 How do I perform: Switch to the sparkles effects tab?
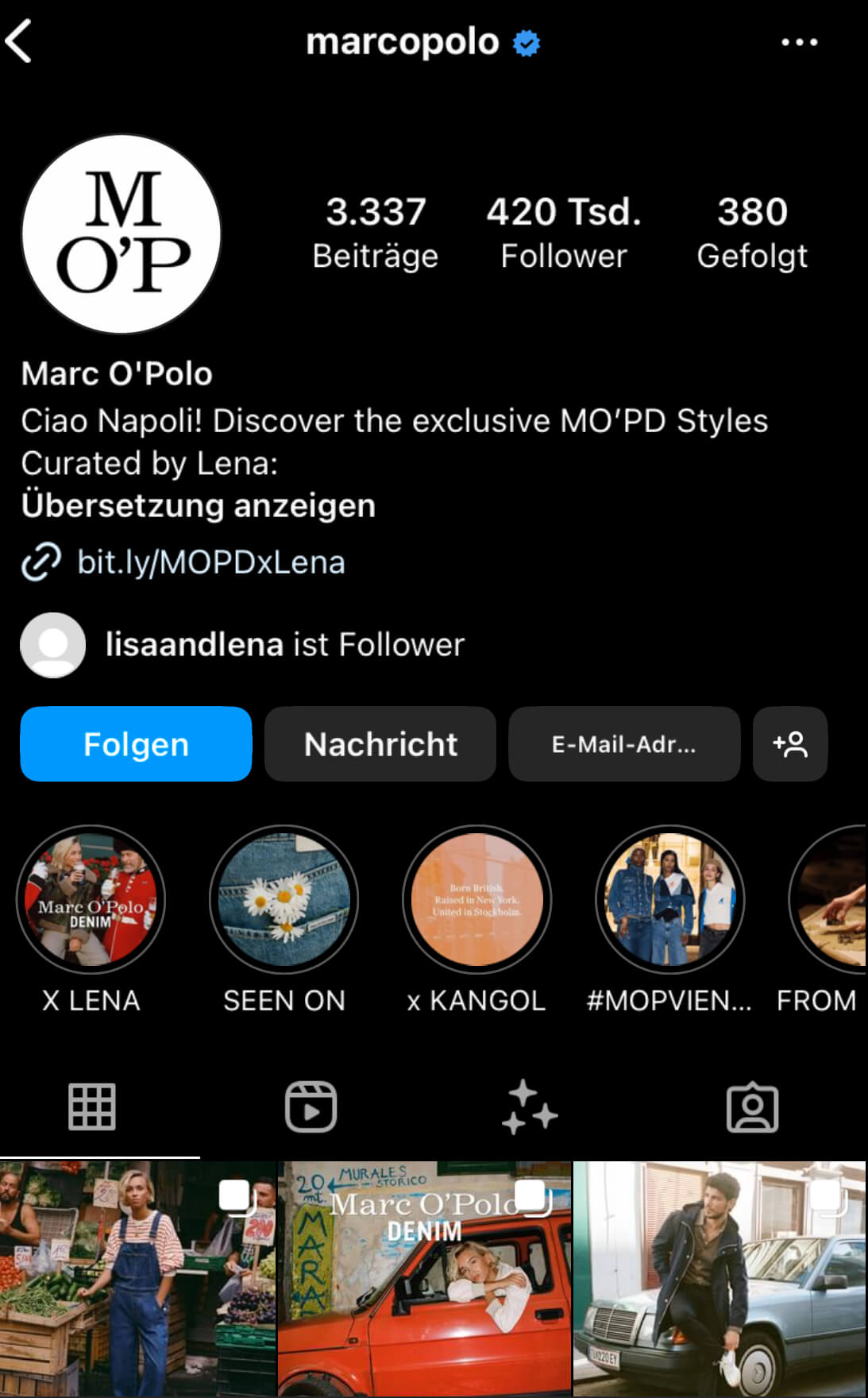pyautogui.click(x=530, y=1106)
